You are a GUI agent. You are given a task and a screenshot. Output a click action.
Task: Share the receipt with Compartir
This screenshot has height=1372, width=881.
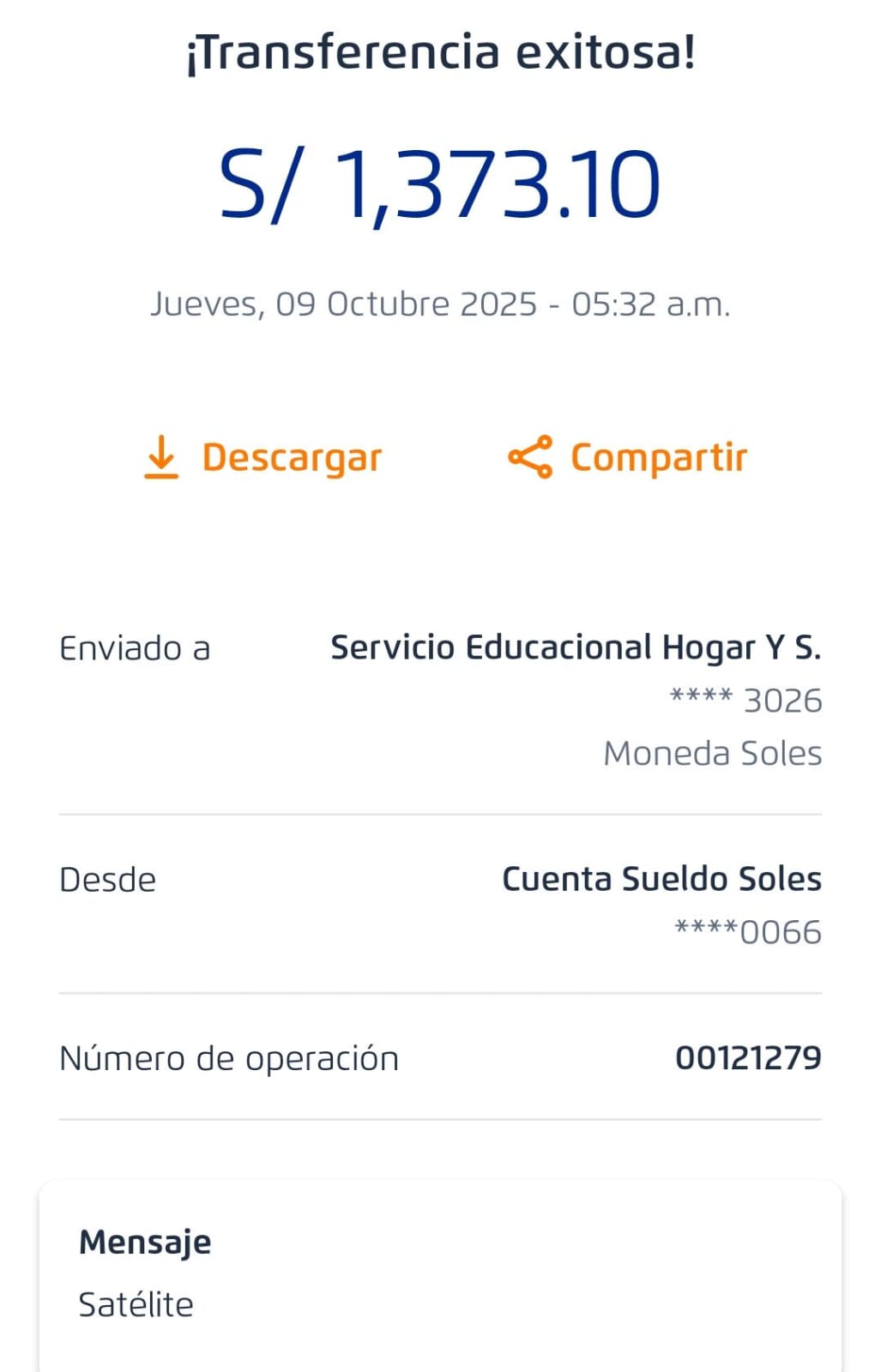(x=628, y=457)
